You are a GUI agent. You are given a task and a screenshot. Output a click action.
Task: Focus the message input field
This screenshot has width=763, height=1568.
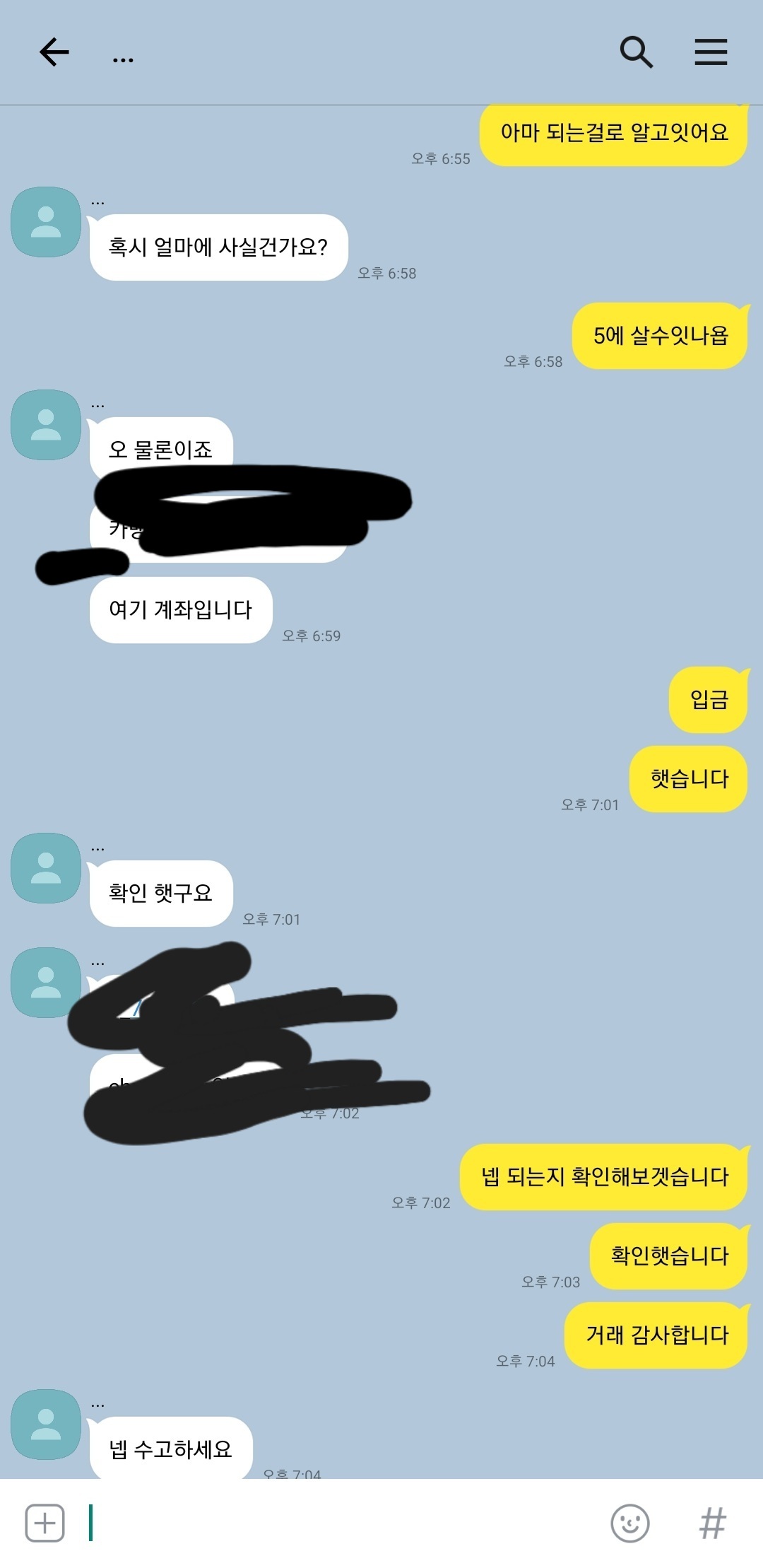(x=339, y=1523)
